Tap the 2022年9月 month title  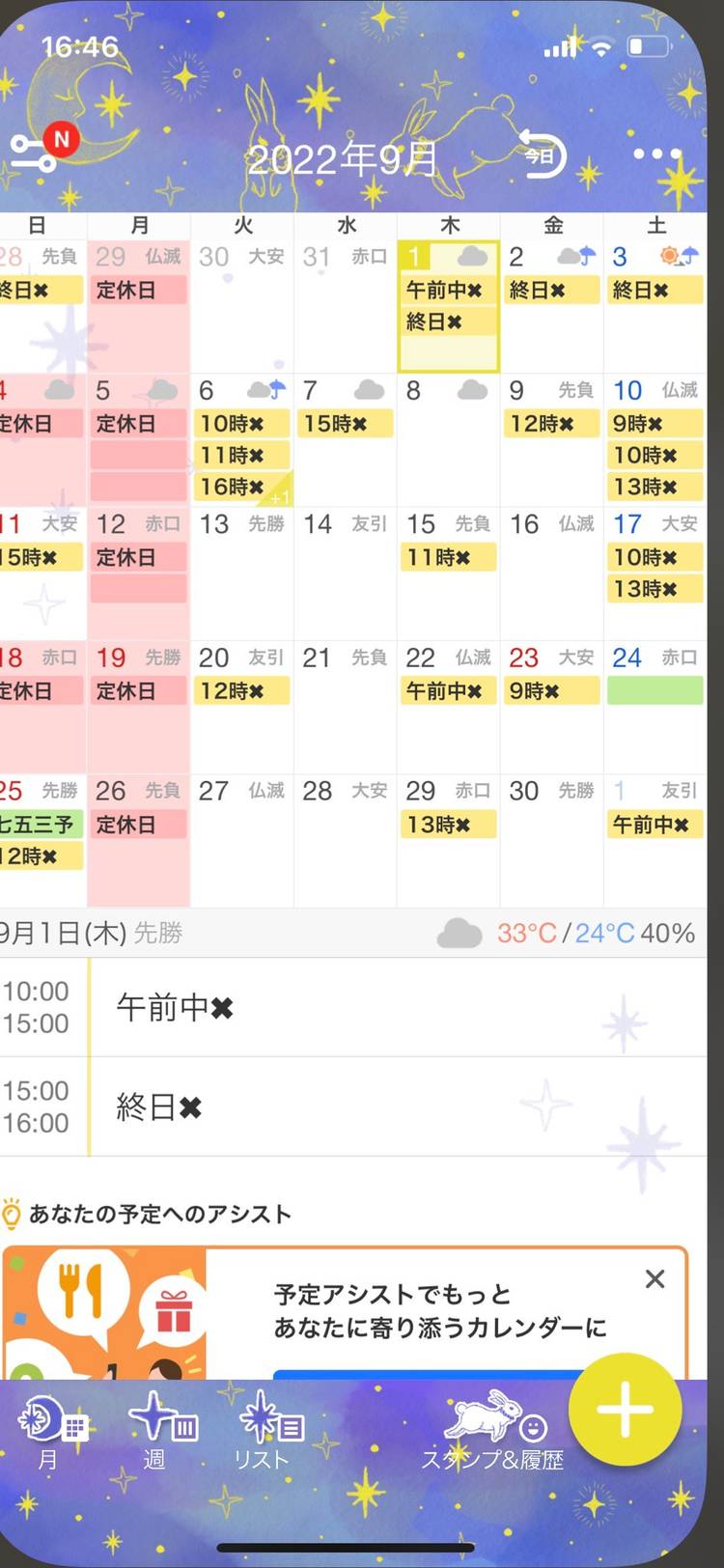[343, 159]
